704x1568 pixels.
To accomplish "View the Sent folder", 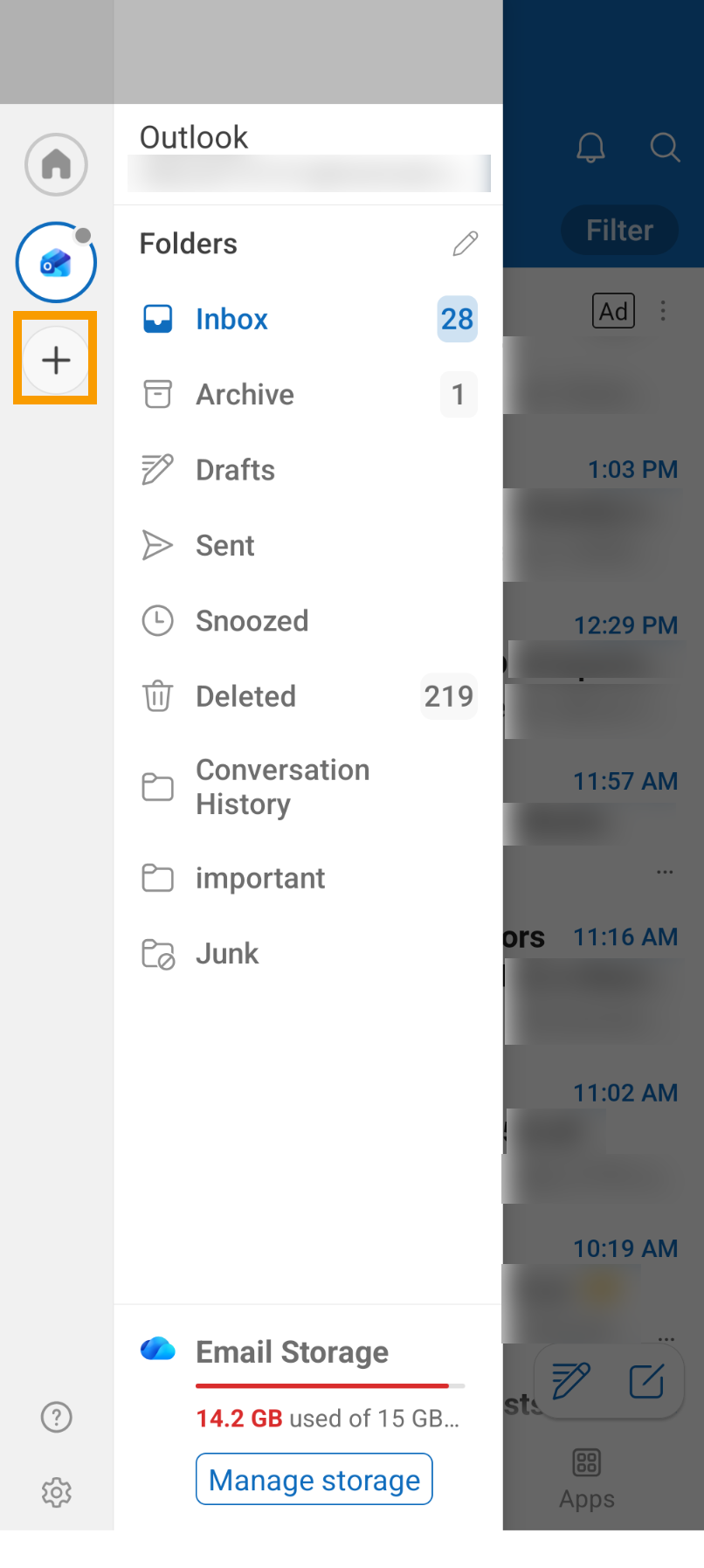I will [x=224, y=545].
